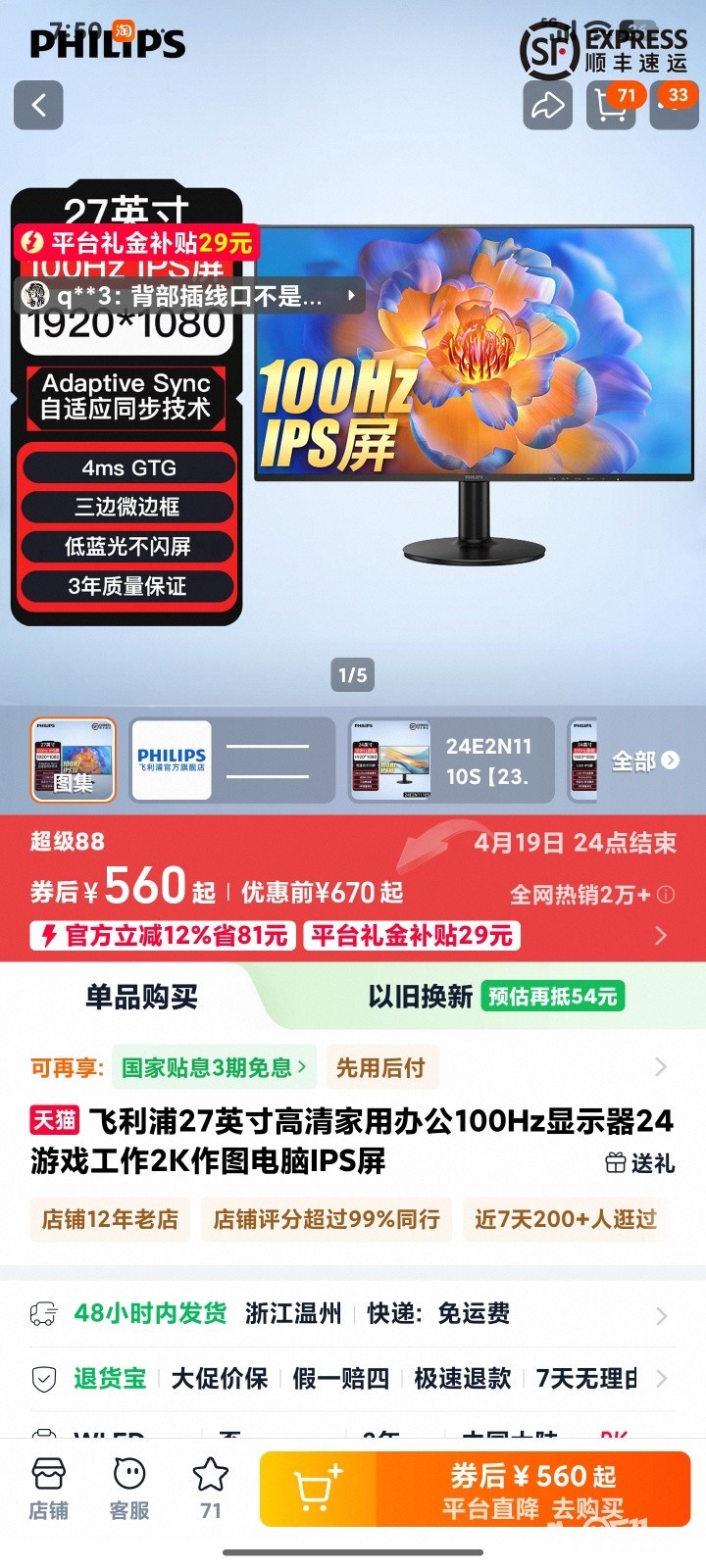Viewport: 706px width, 1568px height.
Task: Tap 全部 to view all variants
Action: coord(644,760)
